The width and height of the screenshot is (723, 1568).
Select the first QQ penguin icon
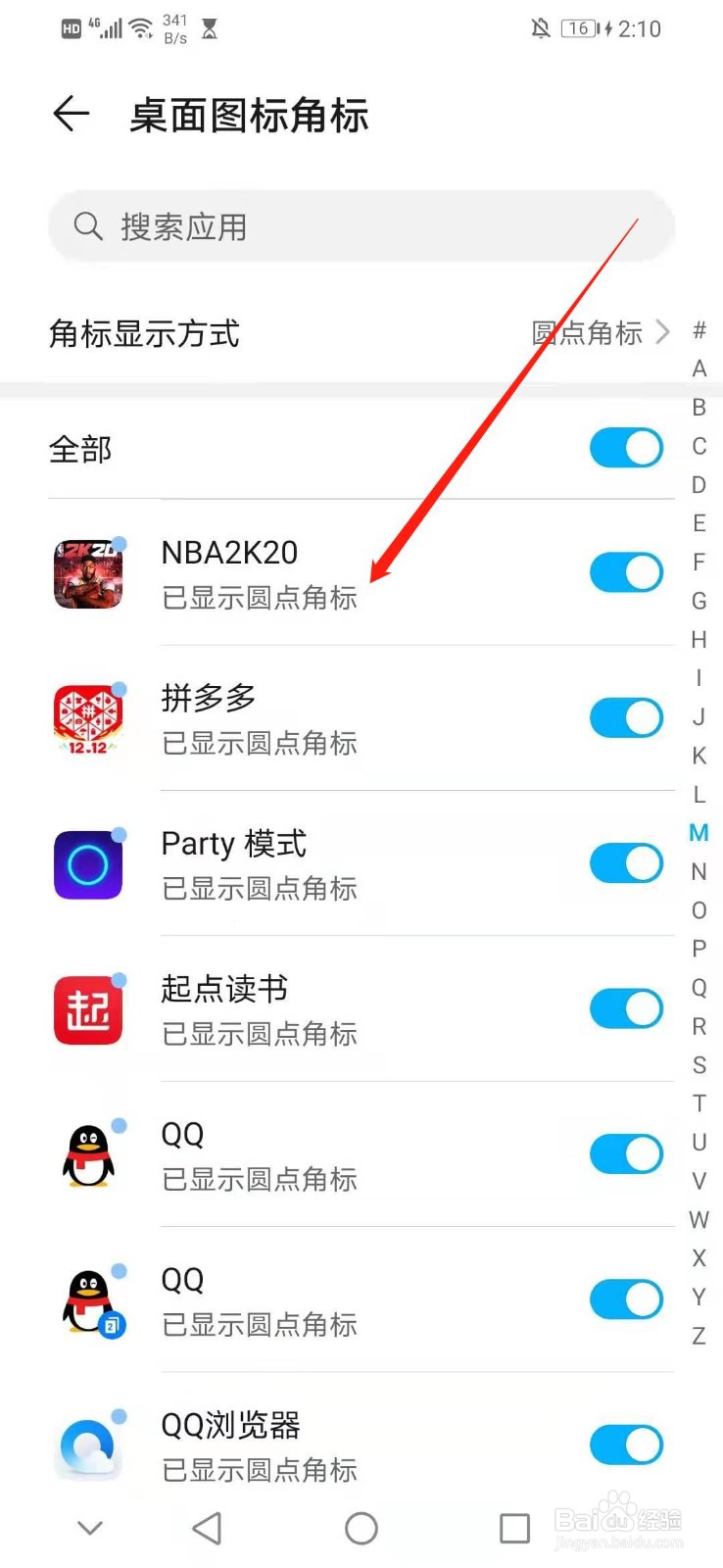(88, 1153)
